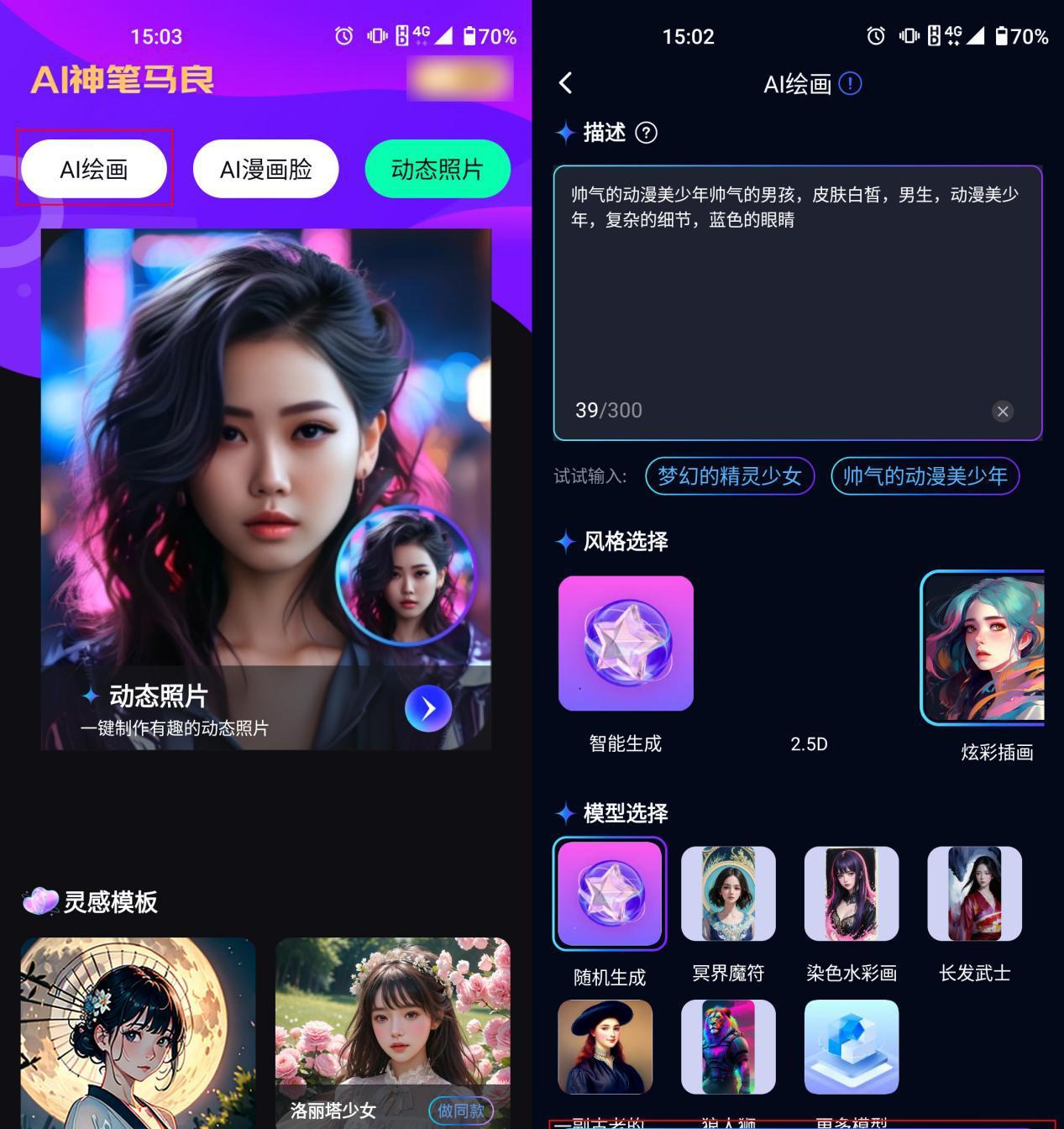
Task: Choose the 随机生成 model
Action: coord(610,894)
